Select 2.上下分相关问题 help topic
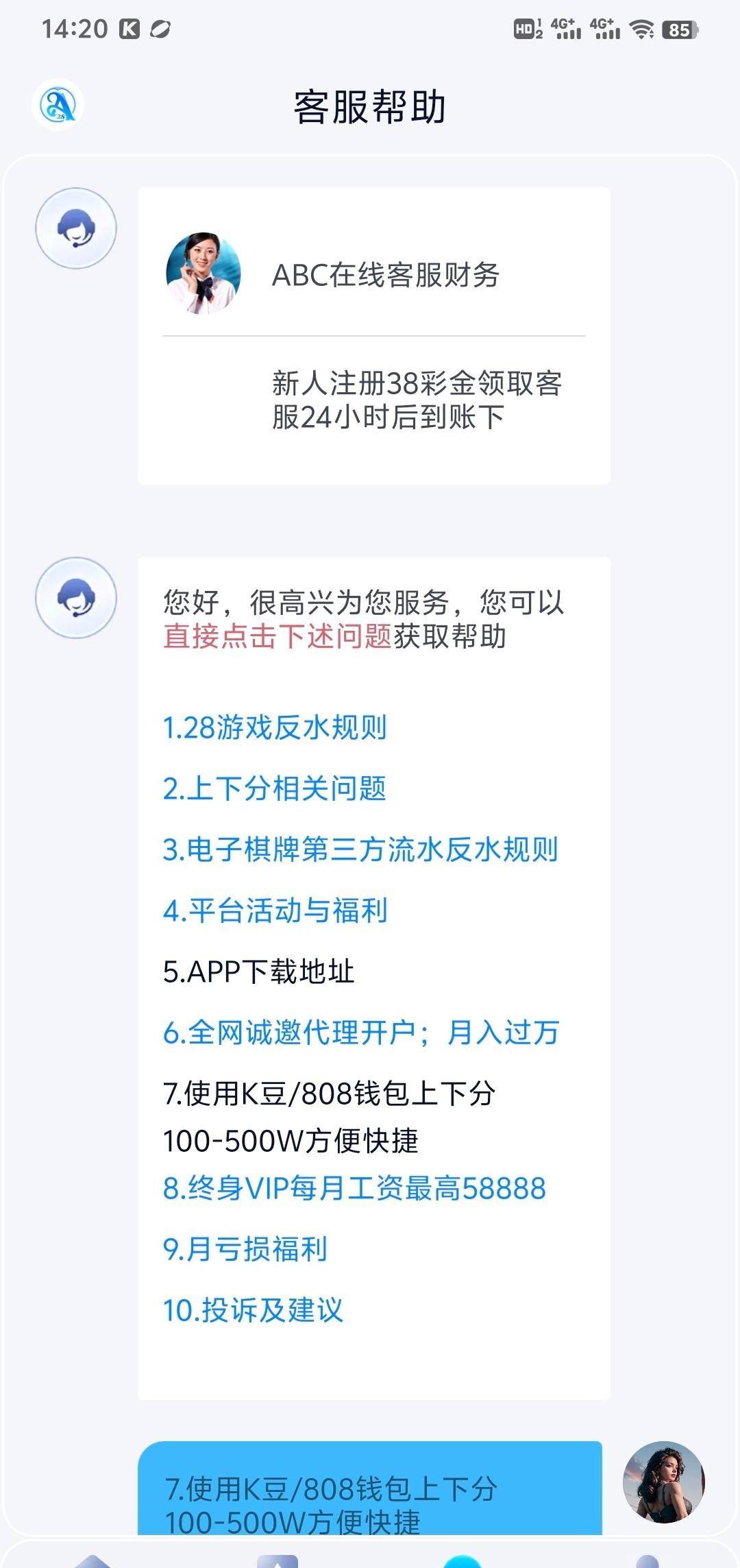 coord(274,788)
